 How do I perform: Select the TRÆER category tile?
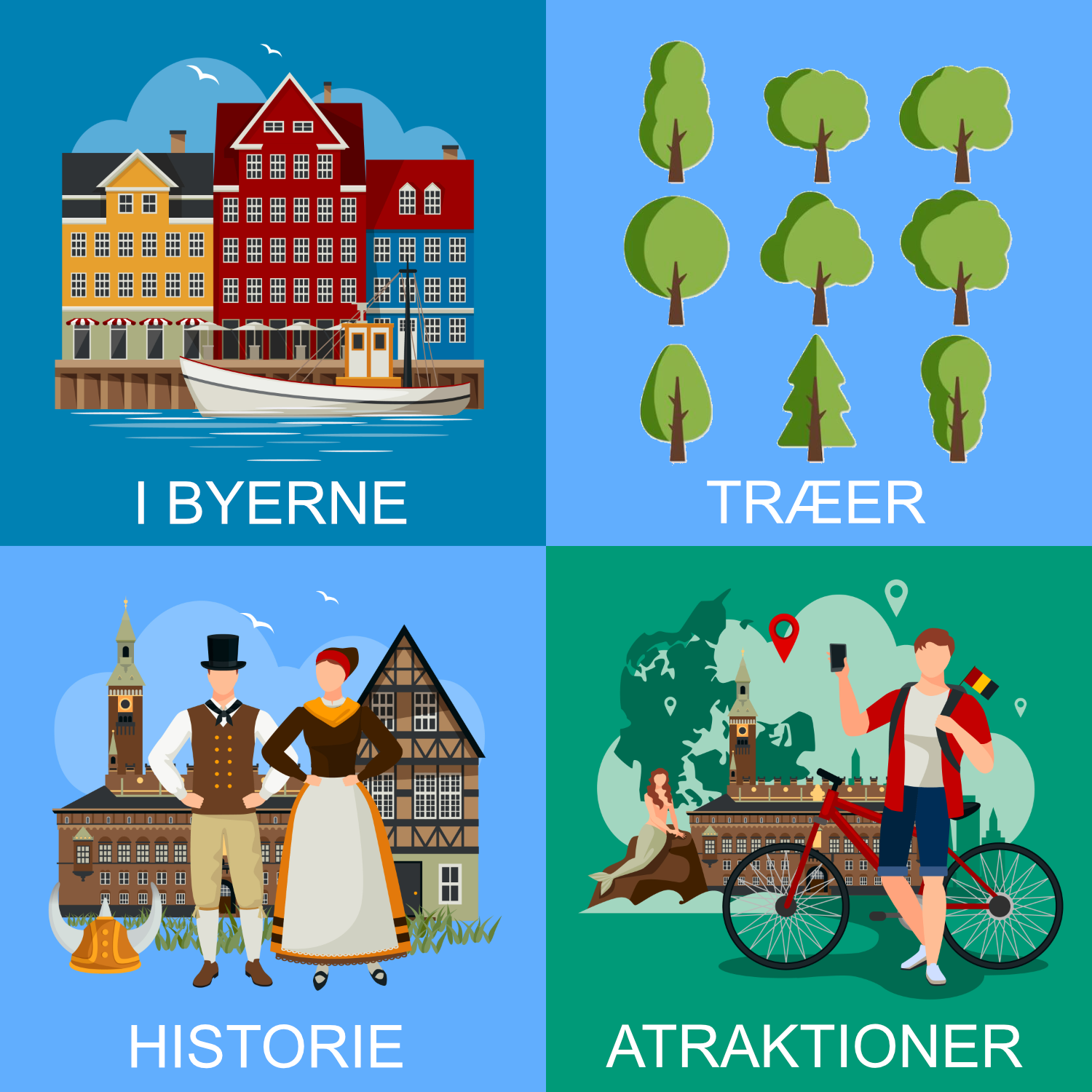pyautogui.click(x=818, y=272)
